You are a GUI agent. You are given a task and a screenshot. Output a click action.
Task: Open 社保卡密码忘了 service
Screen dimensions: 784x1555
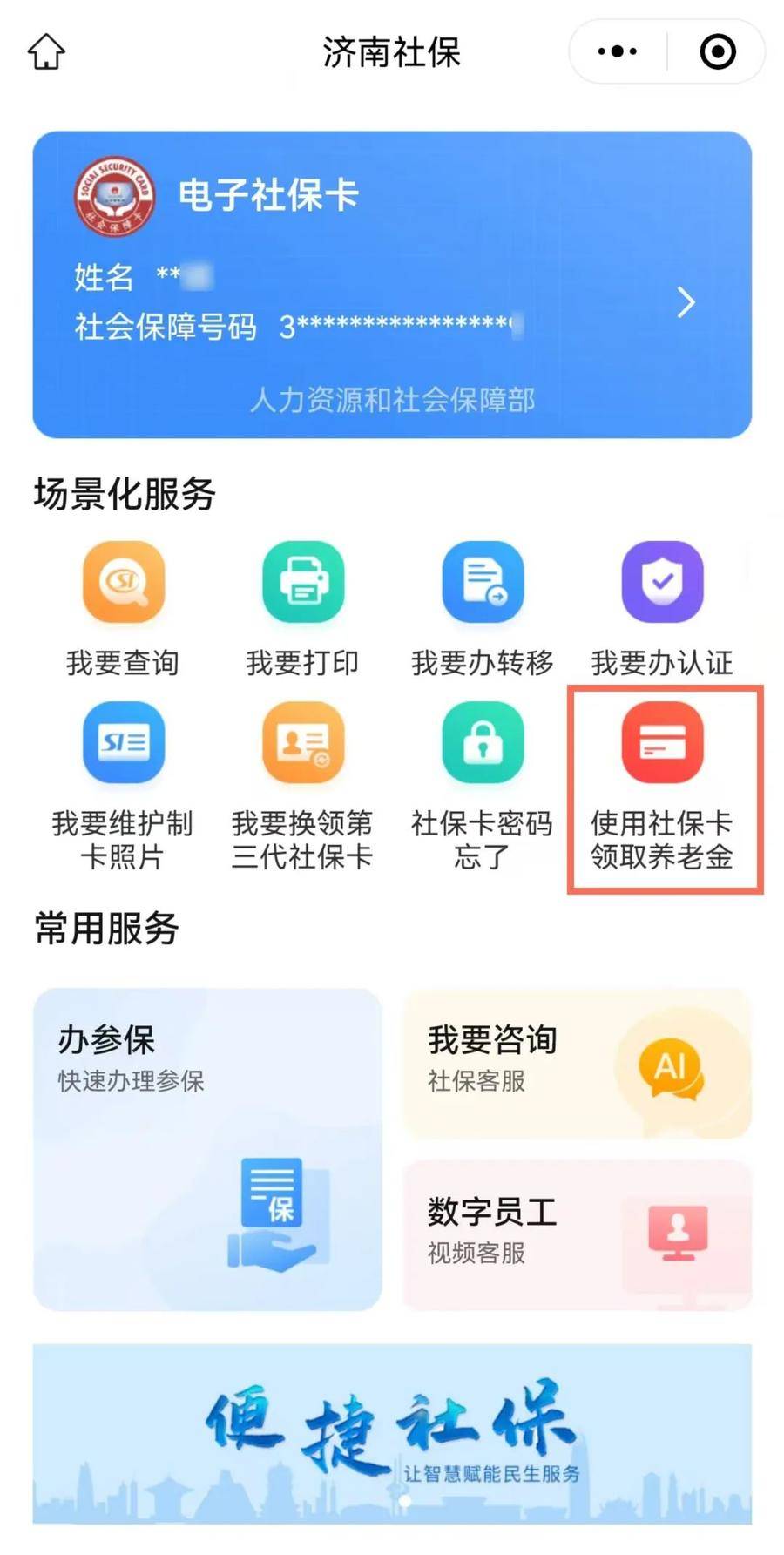pos(482,786)
